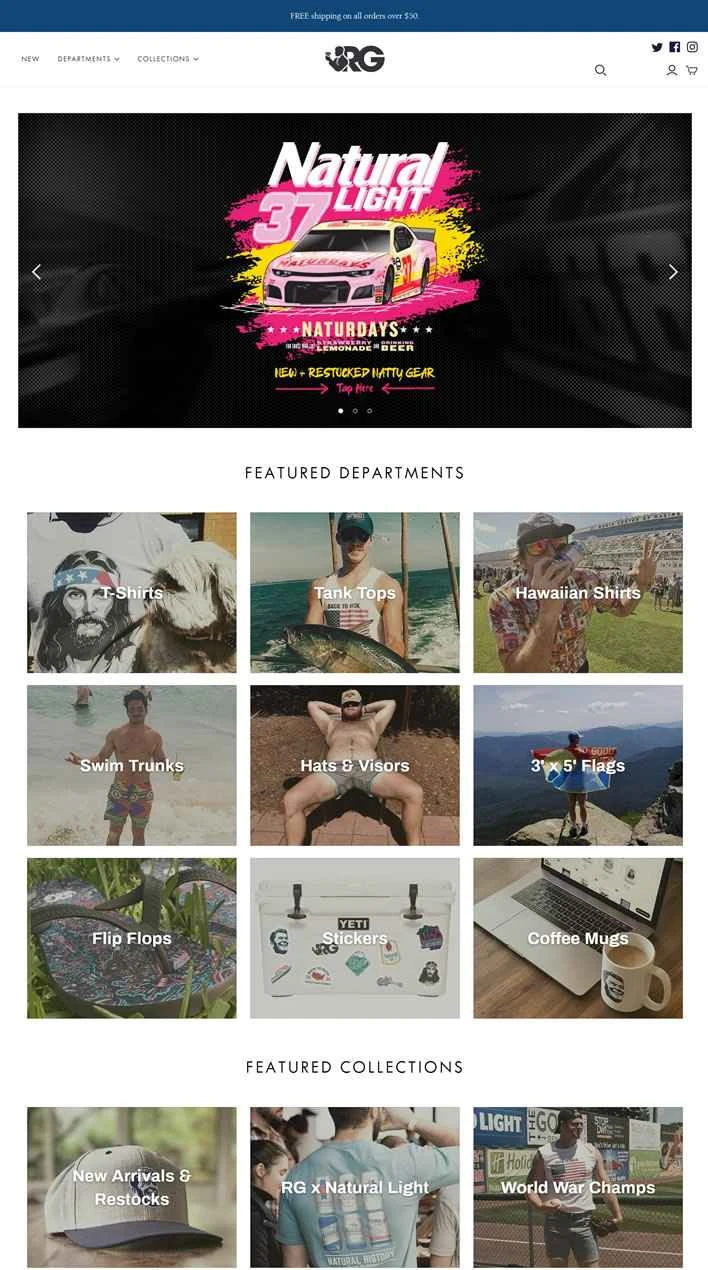Open the Twitter social link
Image resolution: width=708 pixels, height=1270 pixels.
[x=657, y=47]
